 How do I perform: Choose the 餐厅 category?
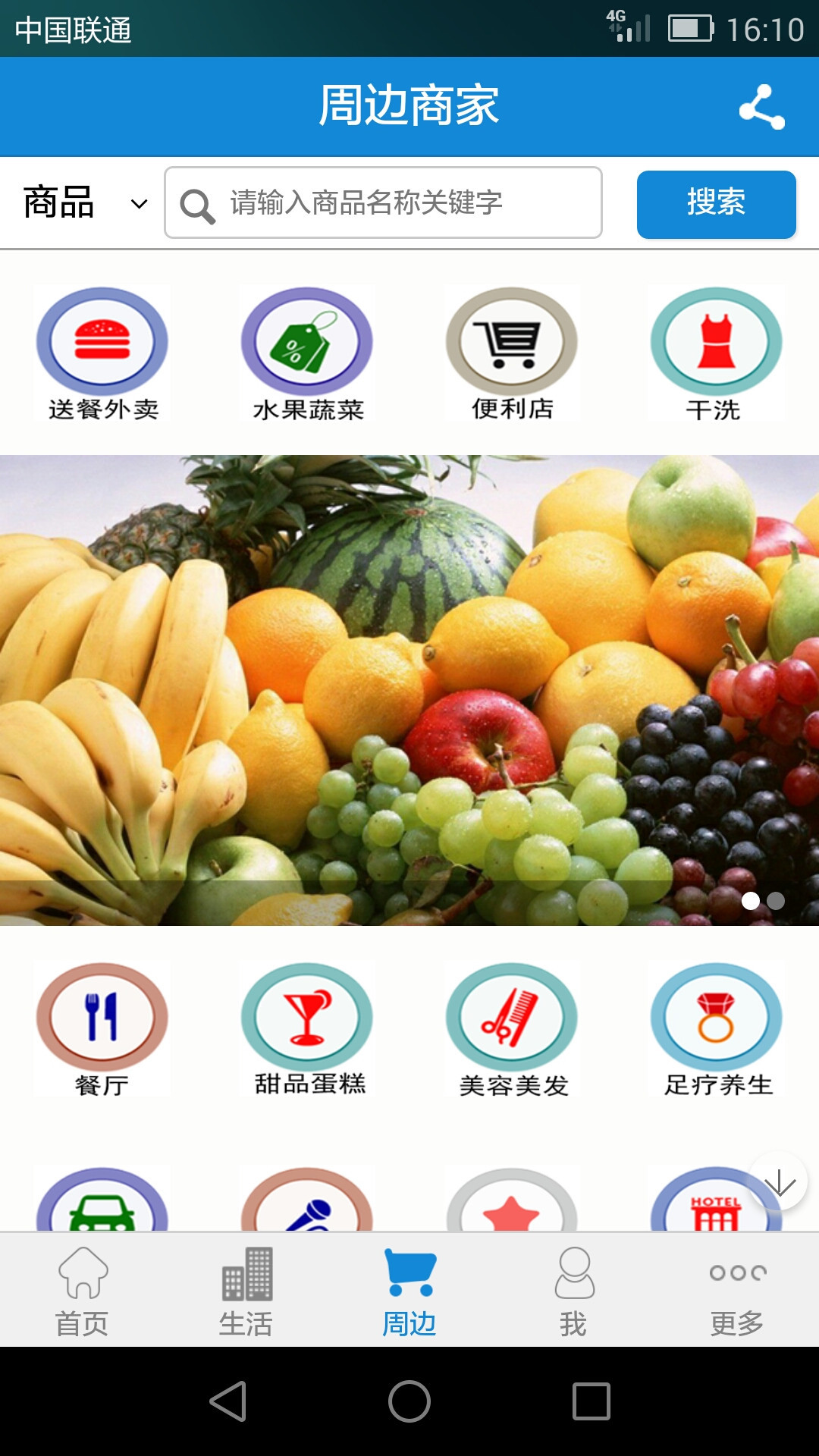point(102,1029)
